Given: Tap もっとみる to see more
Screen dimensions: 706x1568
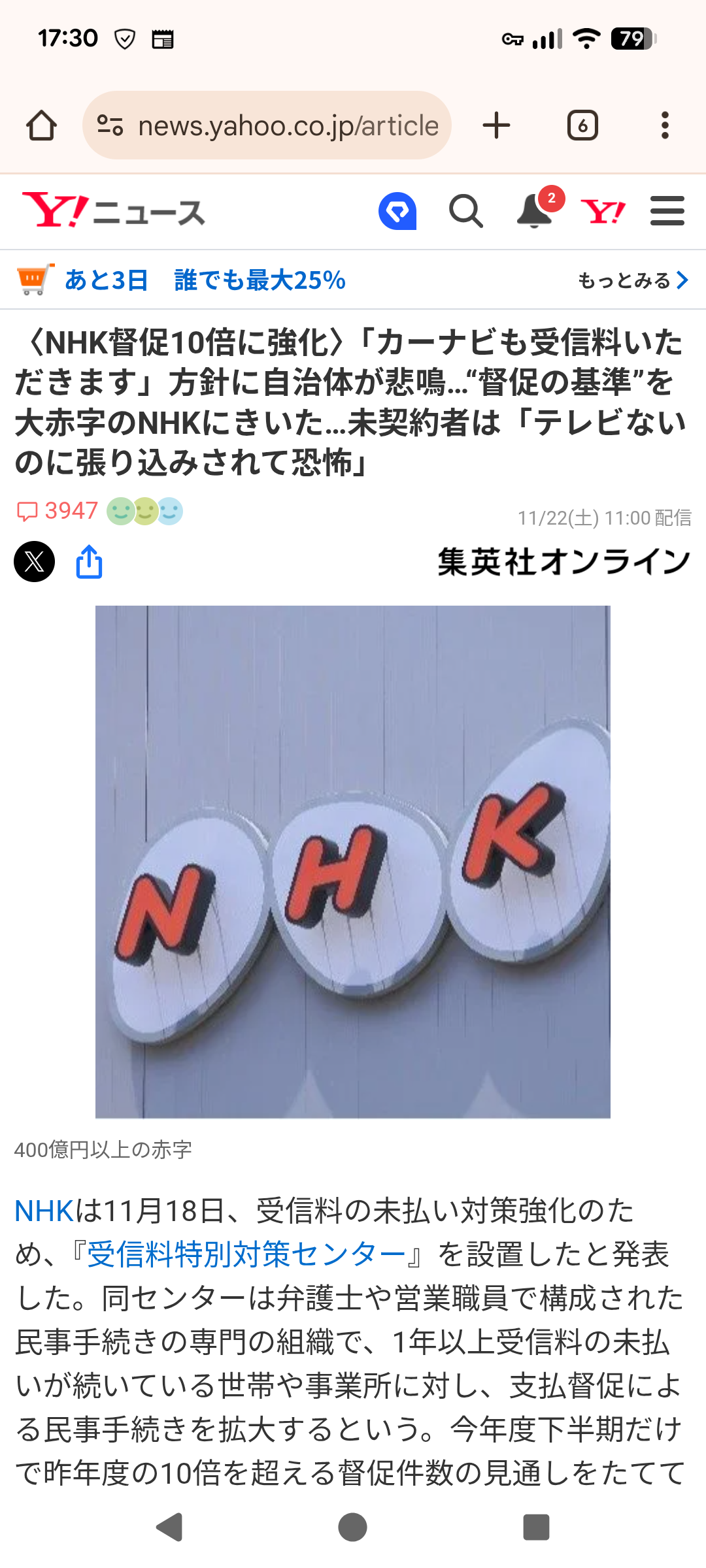Looking at the screenshot, I should coord(633,280).
